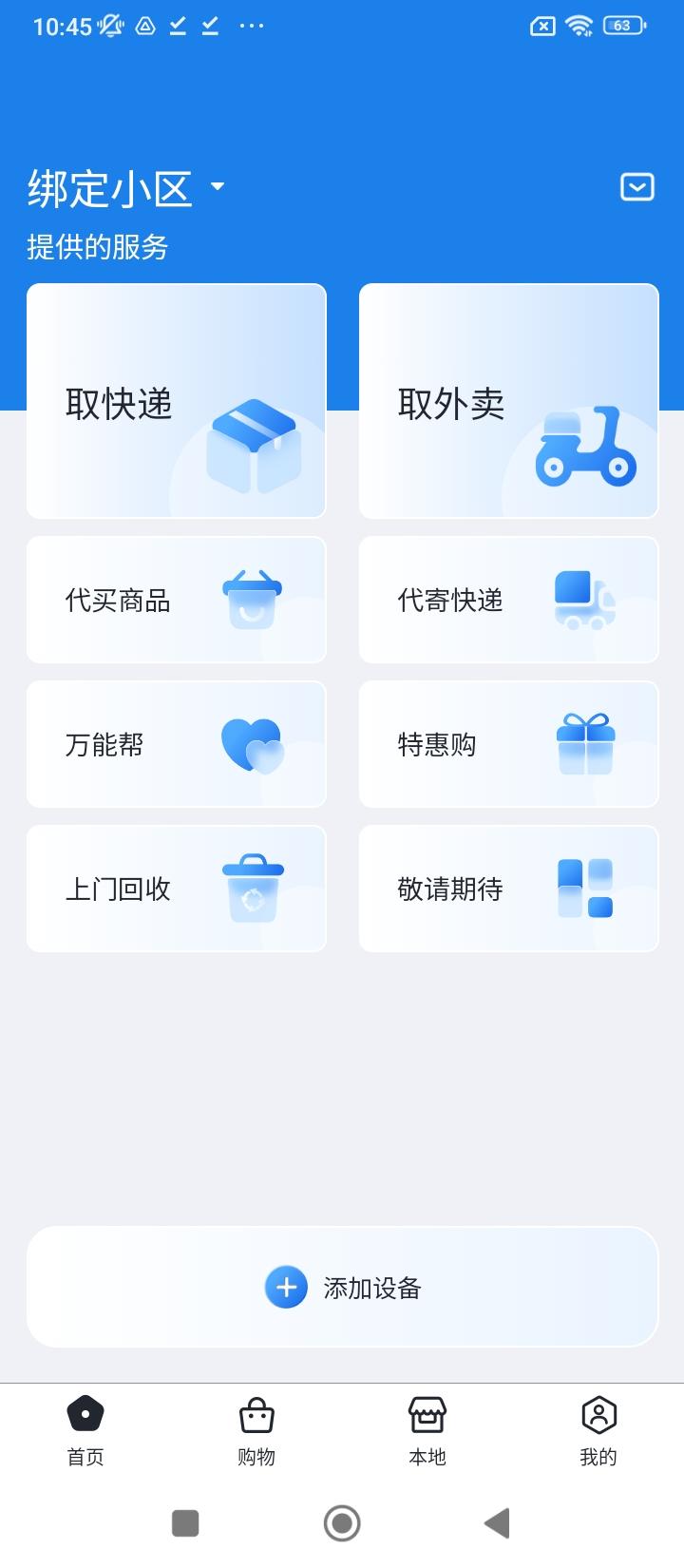Viewport: 684px width, 1568px height.
Task: Tap the heart icon for 万能帮 service
Action: point(250,744)
